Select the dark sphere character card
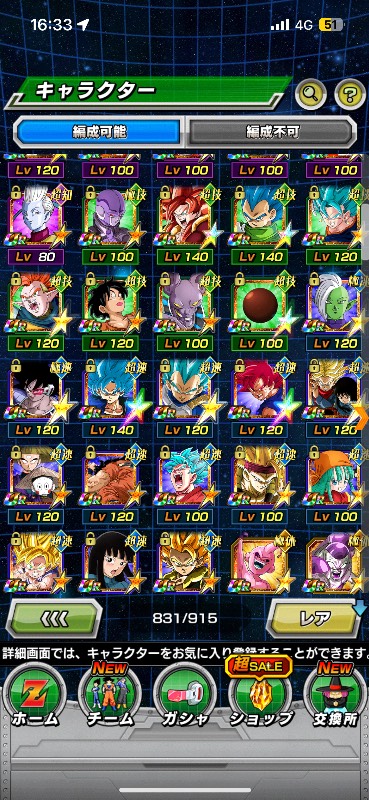This screenshot has height=800, width=369. coord(261,310)
